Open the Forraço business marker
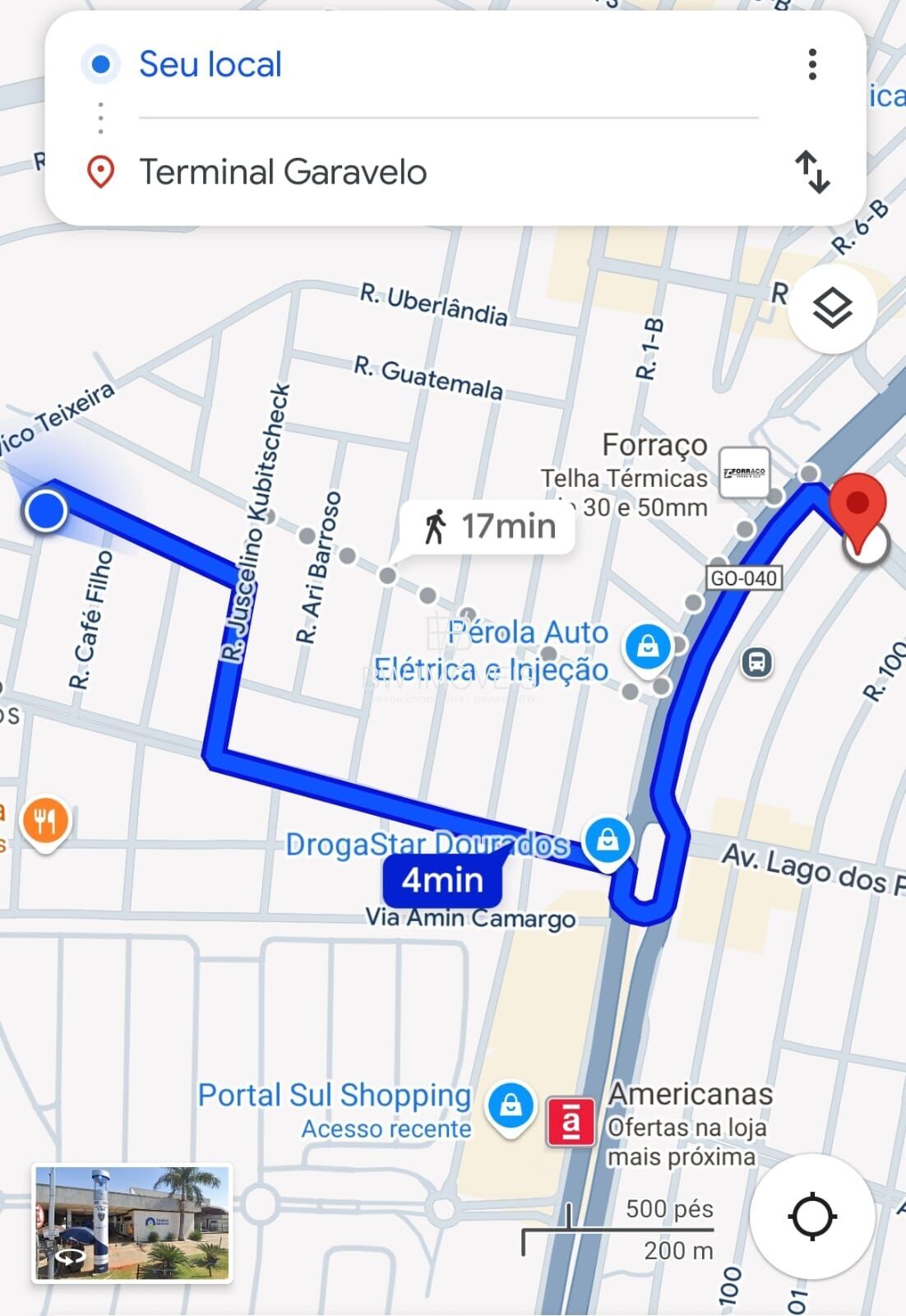Image resolution: width=906 pixels, height=1316 pixels. 744,473
